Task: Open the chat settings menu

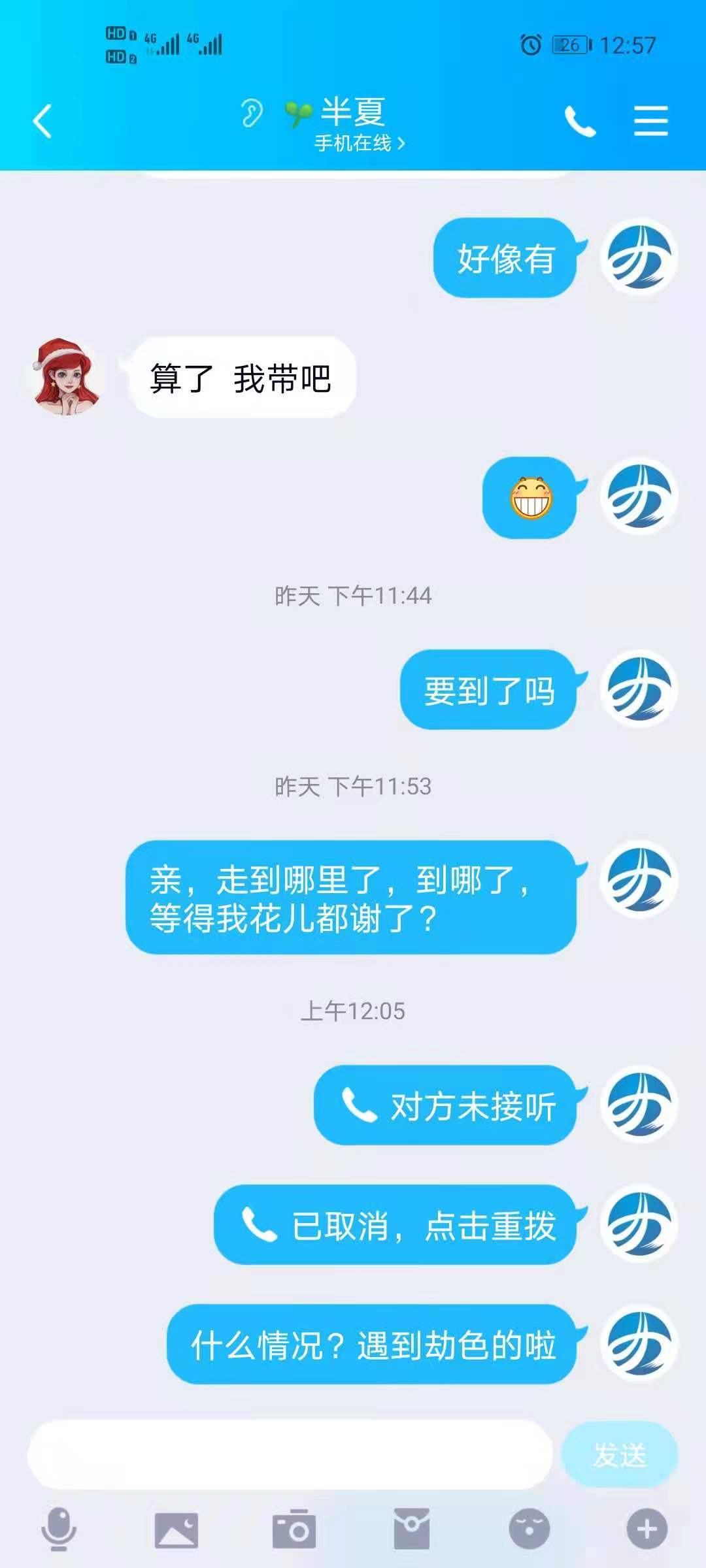Action: [650, 122]
